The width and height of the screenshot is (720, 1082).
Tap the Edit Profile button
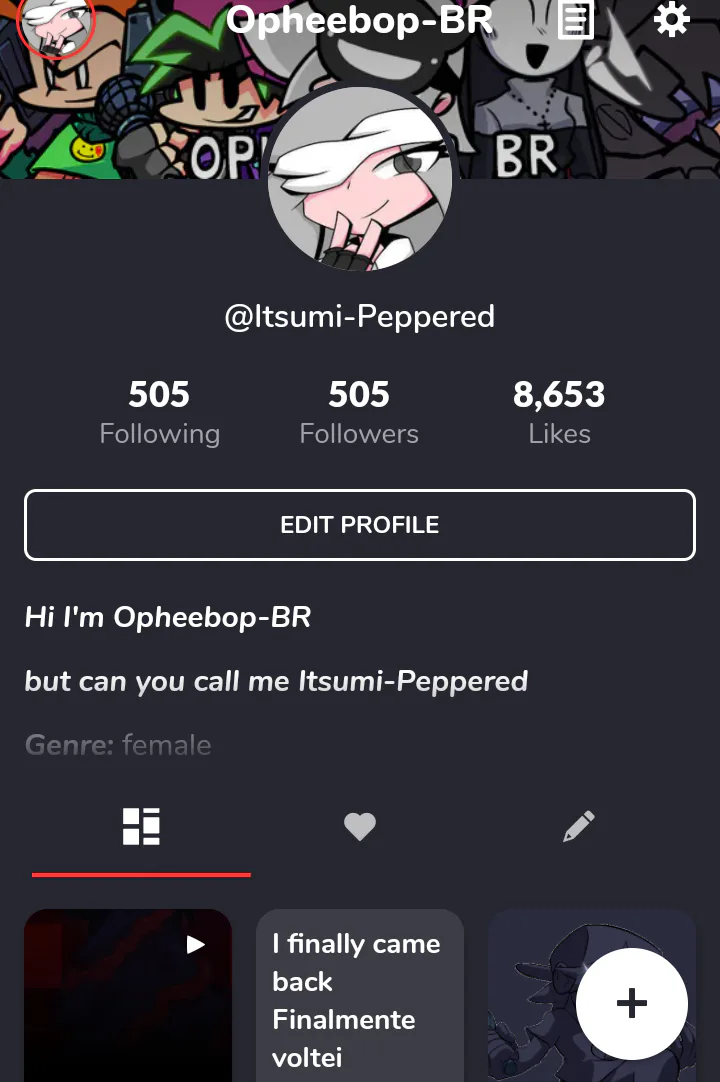(360, 525)
